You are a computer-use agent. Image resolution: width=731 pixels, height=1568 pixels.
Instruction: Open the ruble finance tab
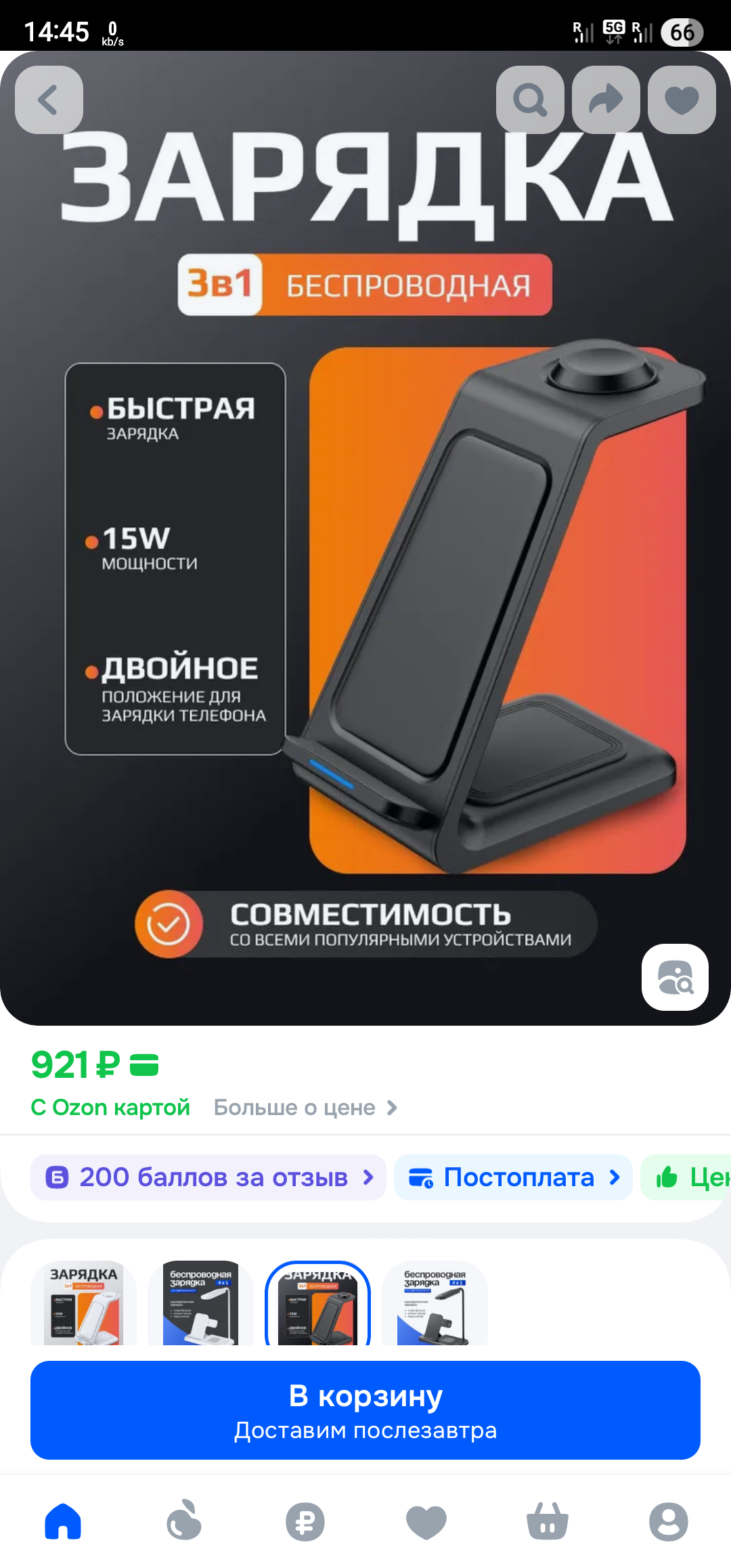pos(305,1521)
